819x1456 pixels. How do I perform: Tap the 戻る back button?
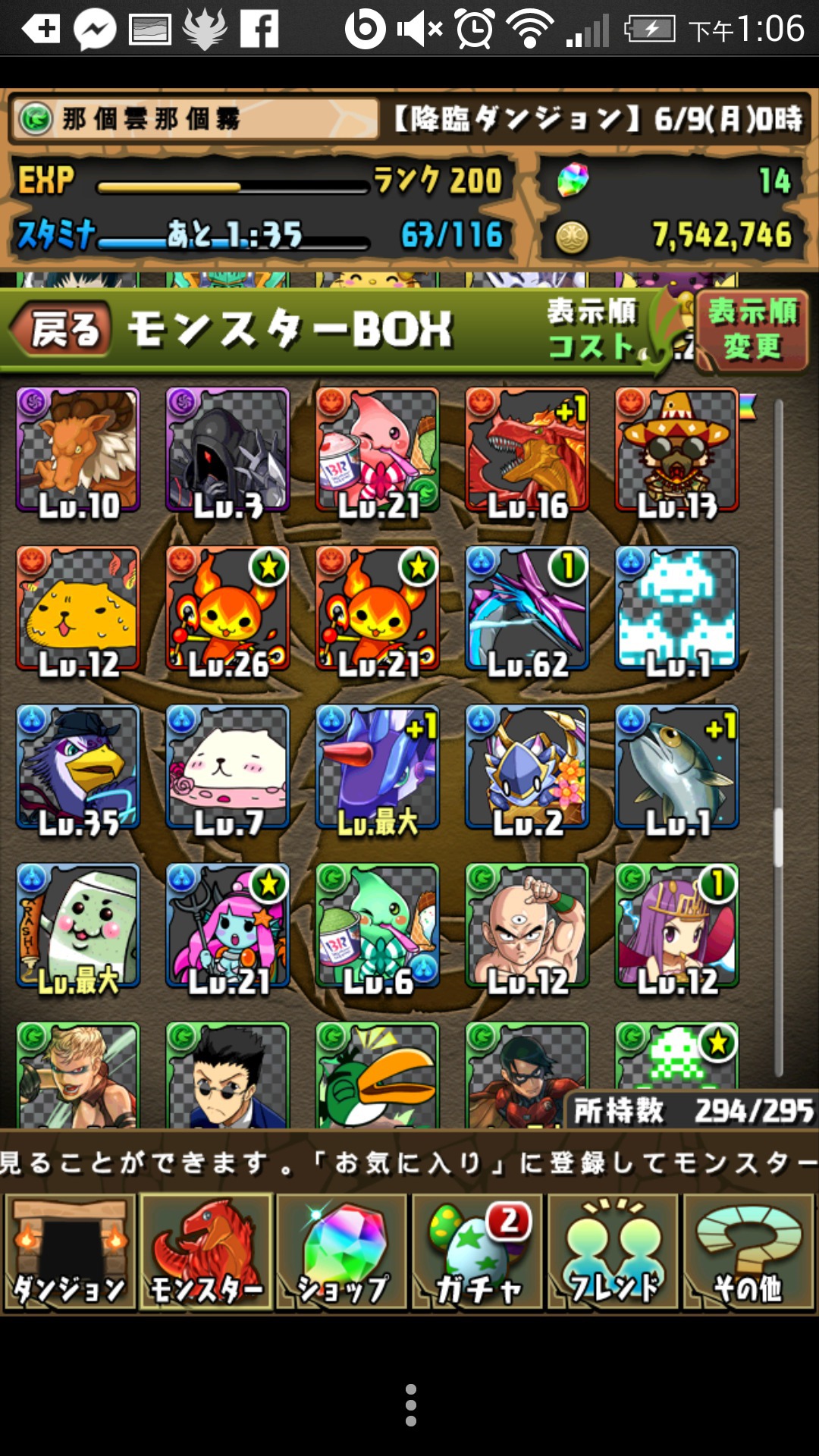pyautogui.click(x=62, y=331)
